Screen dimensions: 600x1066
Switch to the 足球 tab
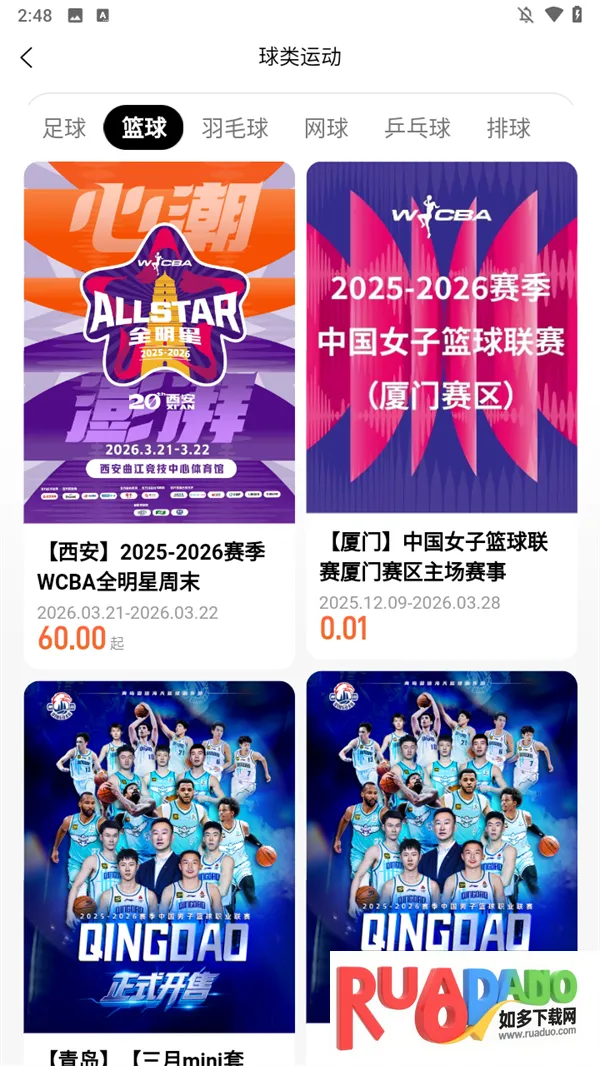64,128
